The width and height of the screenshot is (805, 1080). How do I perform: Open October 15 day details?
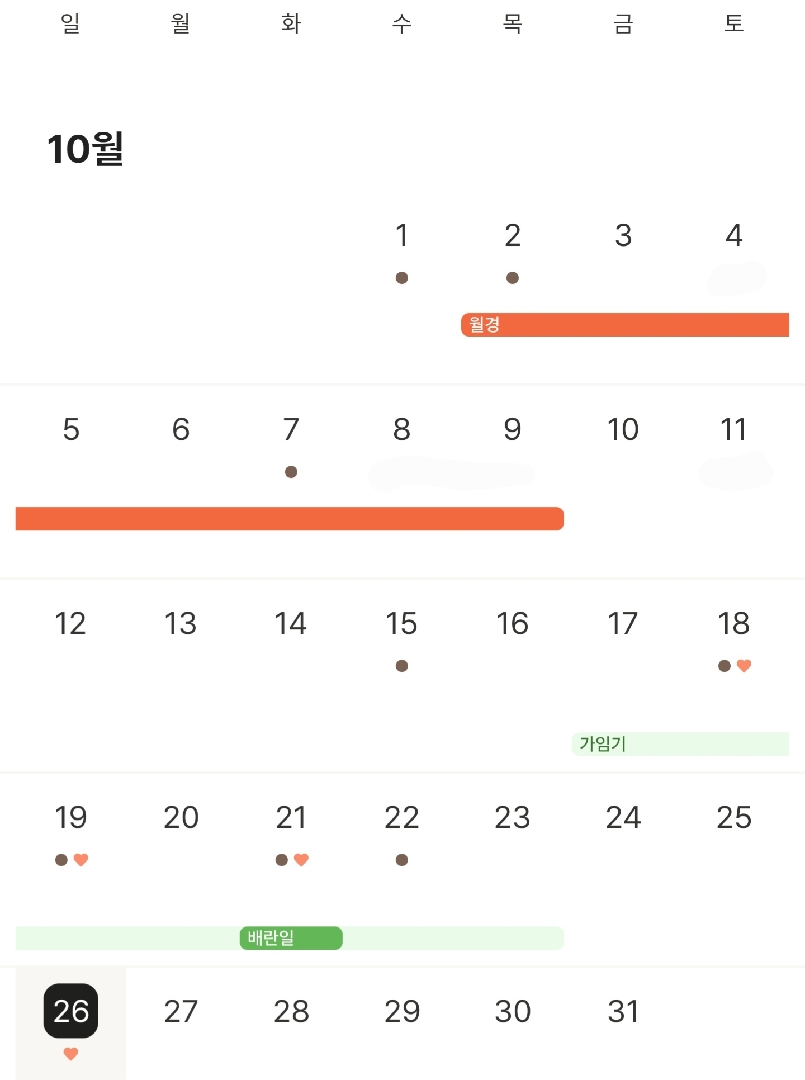[x=402, y=625]
